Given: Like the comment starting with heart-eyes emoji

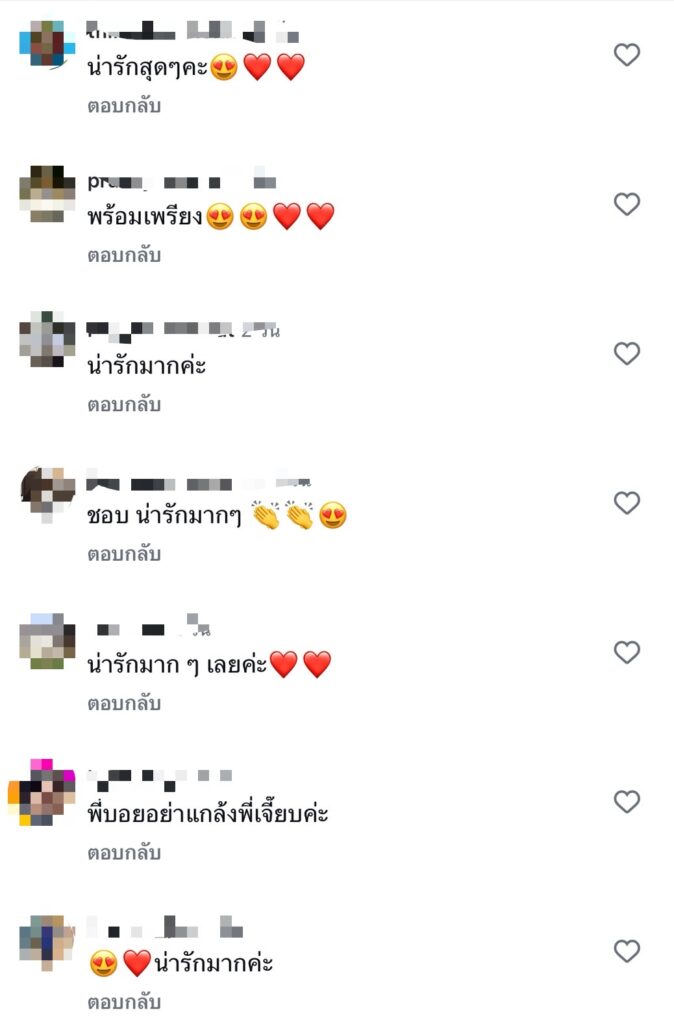Looking at the screenshot, I should coord(626,950).
